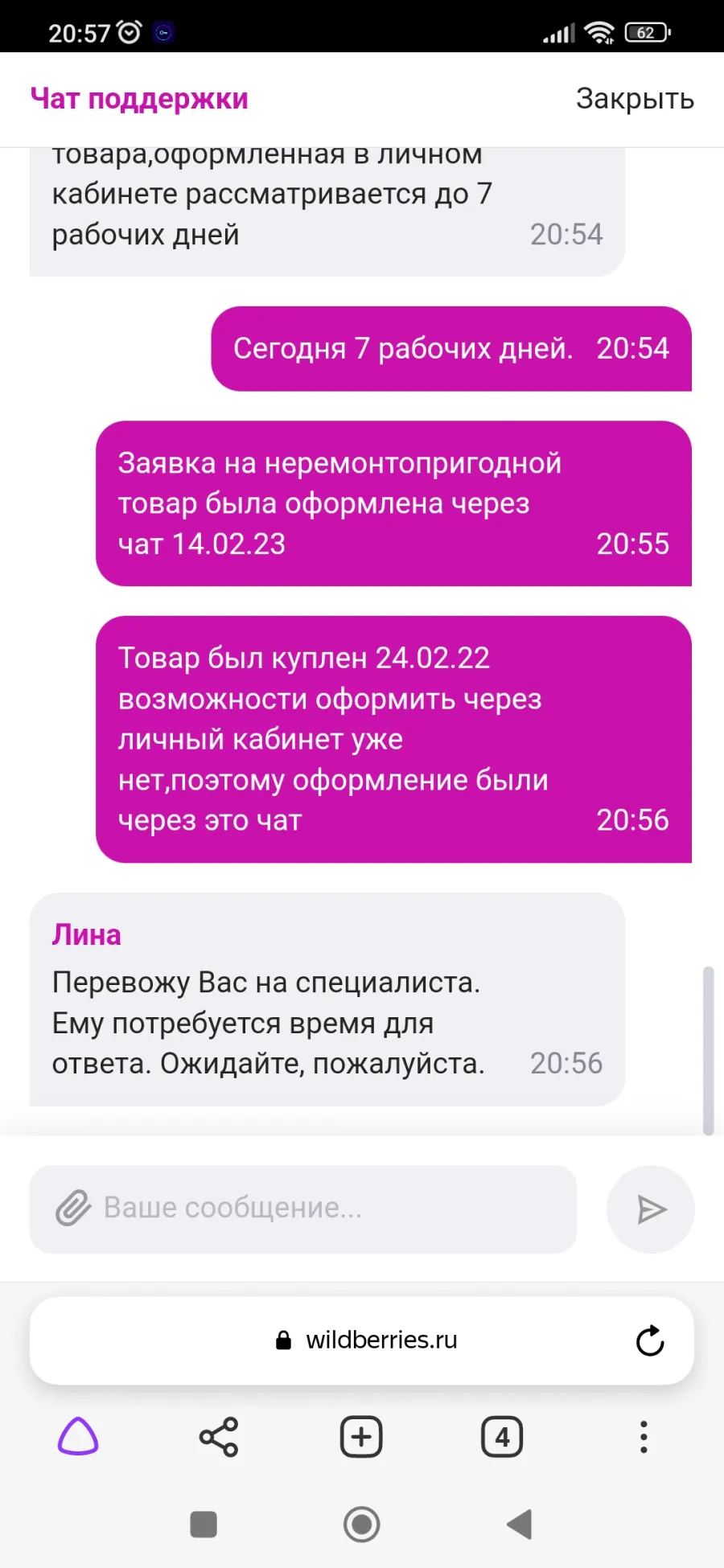The width and height of the screenshot is (724, 1568).
Task: Share this page
Action: (219, 1437)
